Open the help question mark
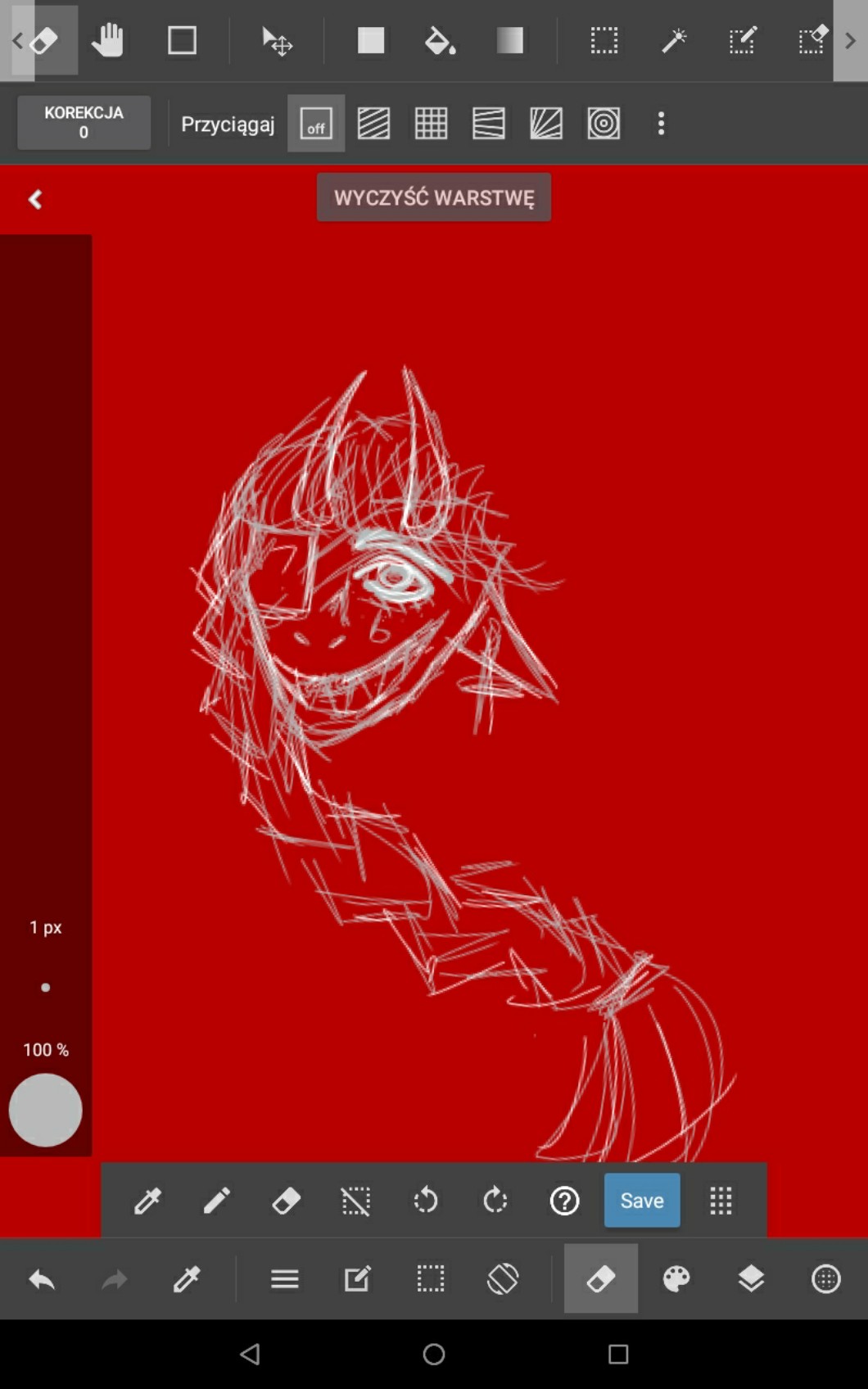Image resolution: width=868 pixels, height=1389 pixels. (x=564, y=1201)
